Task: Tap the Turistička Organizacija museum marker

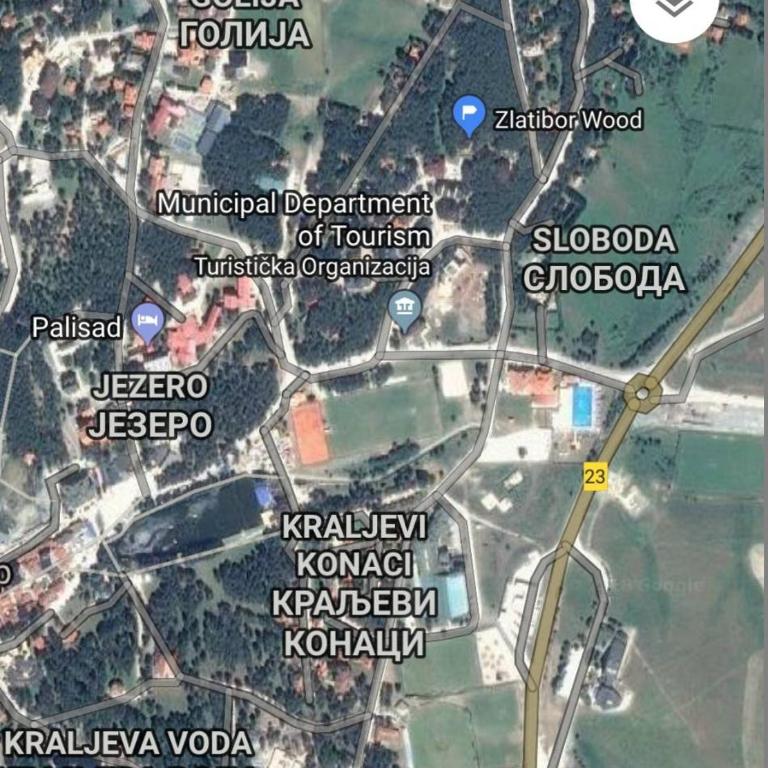Action: click(x=405, y=309)
